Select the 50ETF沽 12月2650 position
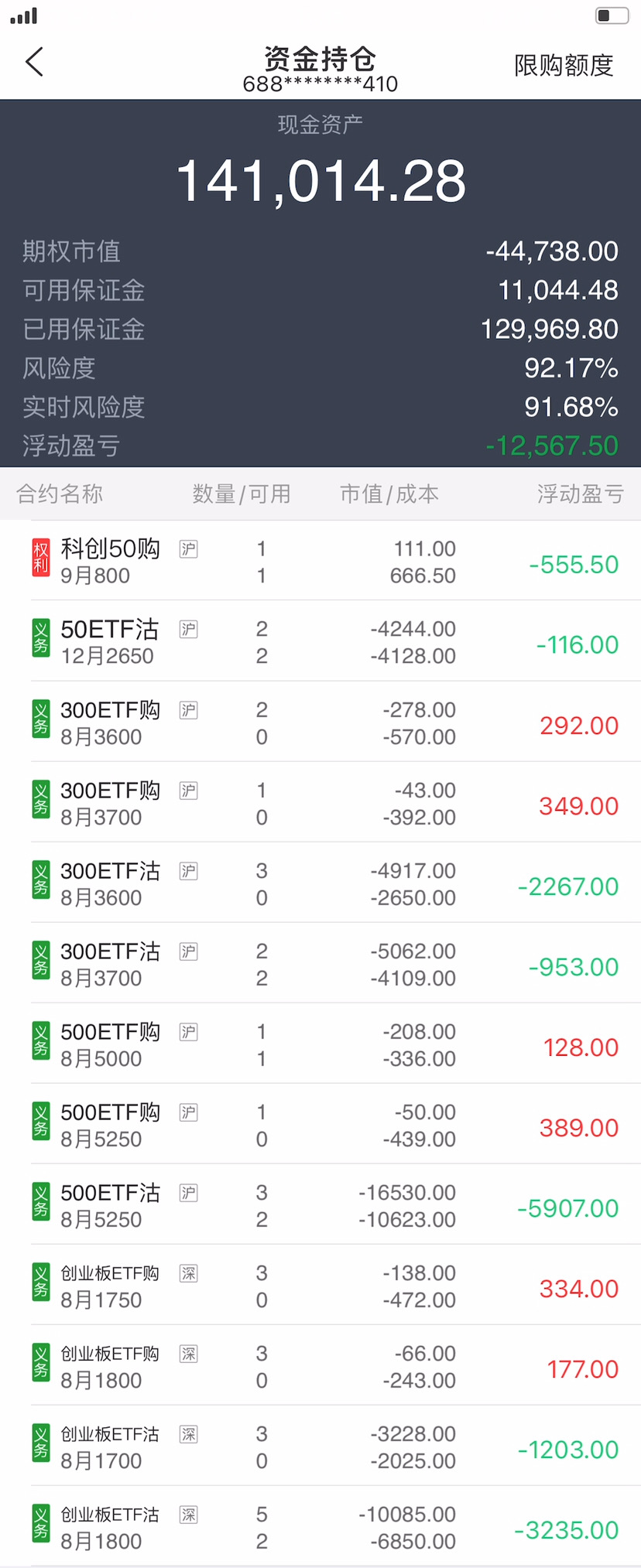This screenshot has height=1568, width=641. click(x=320, y=642)
